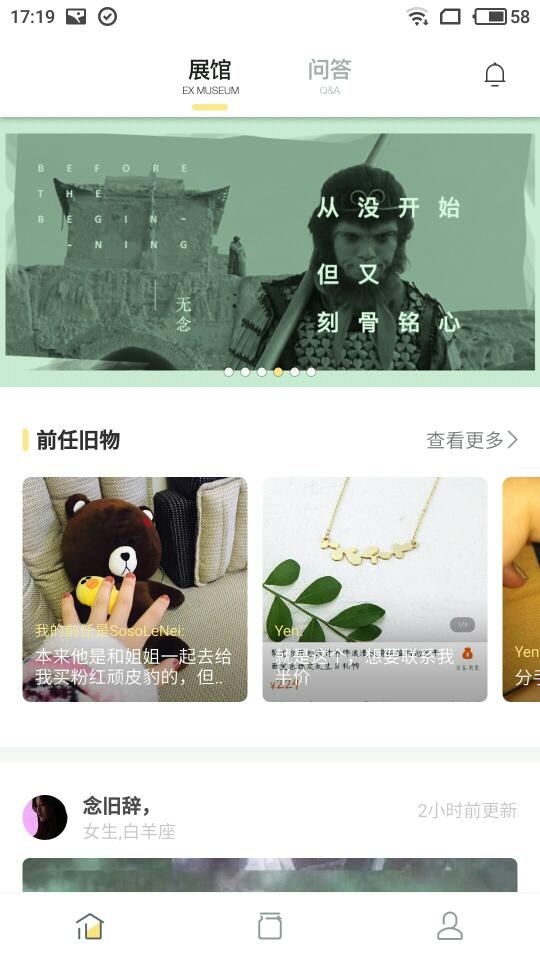Open the brown bear plush card
This screenshot has width=540, height=960.
[x=135, y=589]
